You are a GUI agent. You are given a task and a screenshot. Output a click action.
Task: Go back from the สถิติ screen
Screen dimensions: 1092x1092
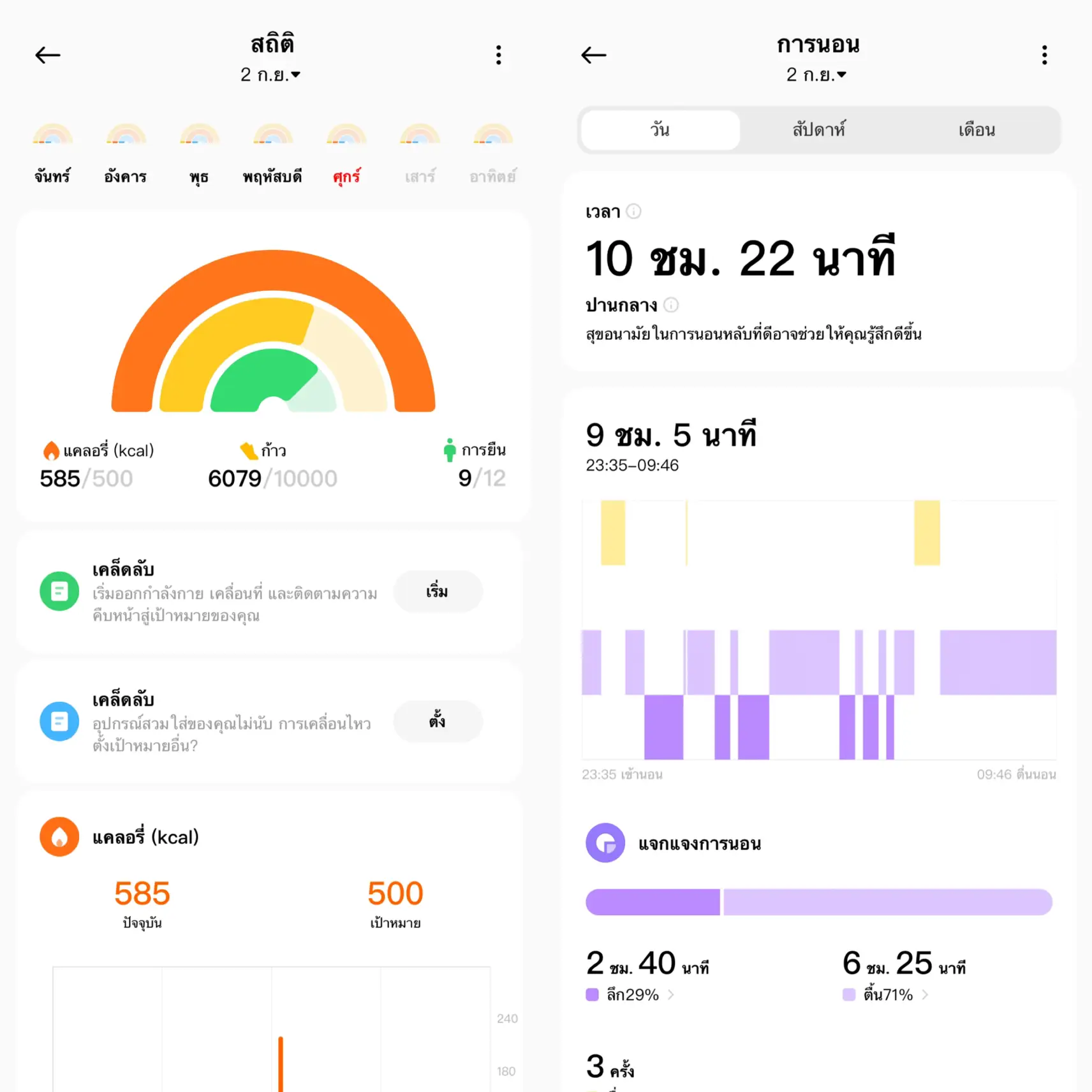(x=48, y=55)
